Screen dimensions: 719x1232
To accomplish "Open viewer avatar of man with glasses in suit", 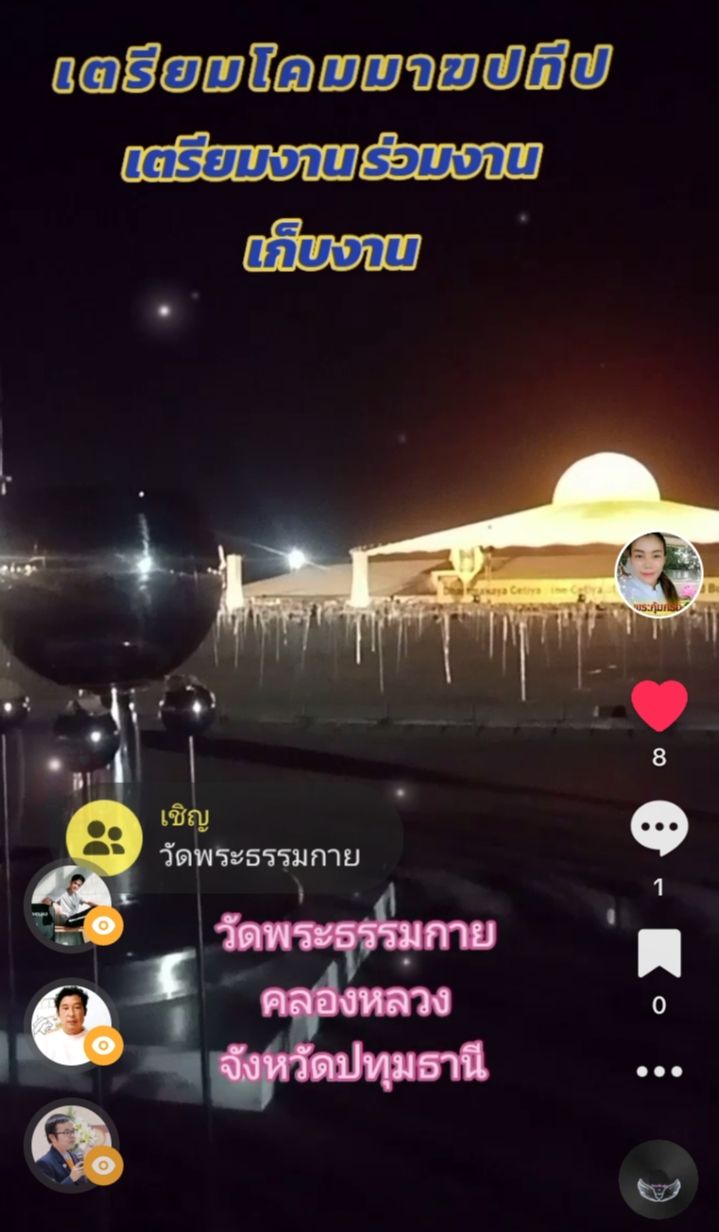I will point(72,1145).
